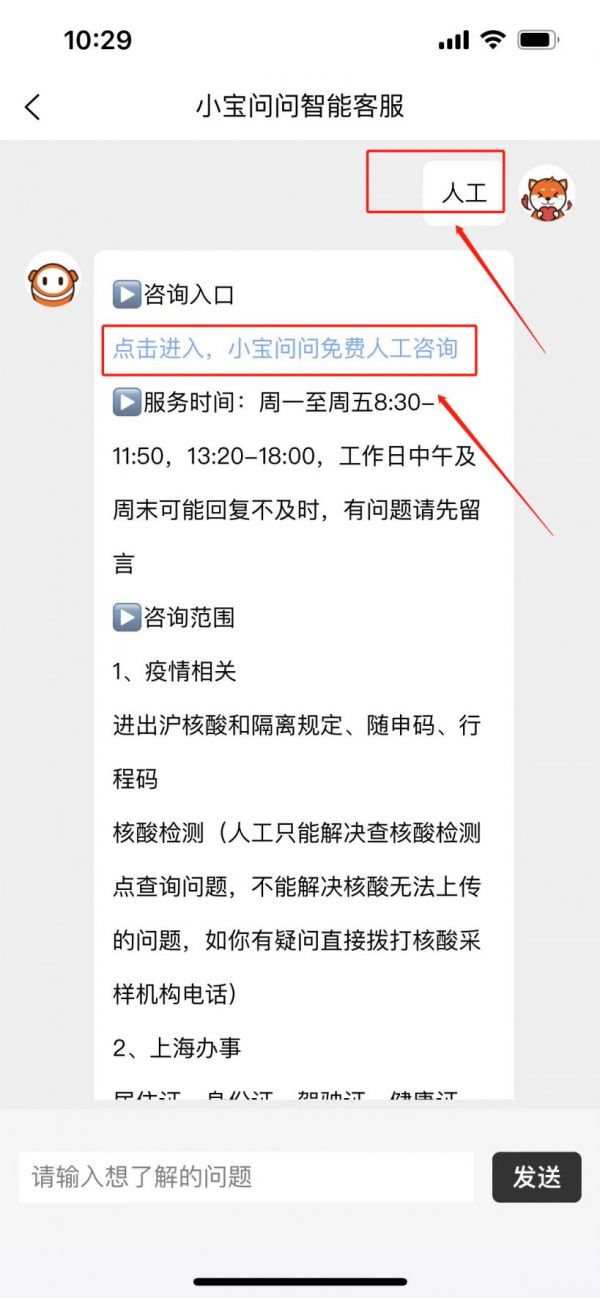Open the 点击进入，小宝问问免费人工咨询 link
The height and width of the screenshot is (1298, 600).
pyautogui.click(x=285, y=348)
